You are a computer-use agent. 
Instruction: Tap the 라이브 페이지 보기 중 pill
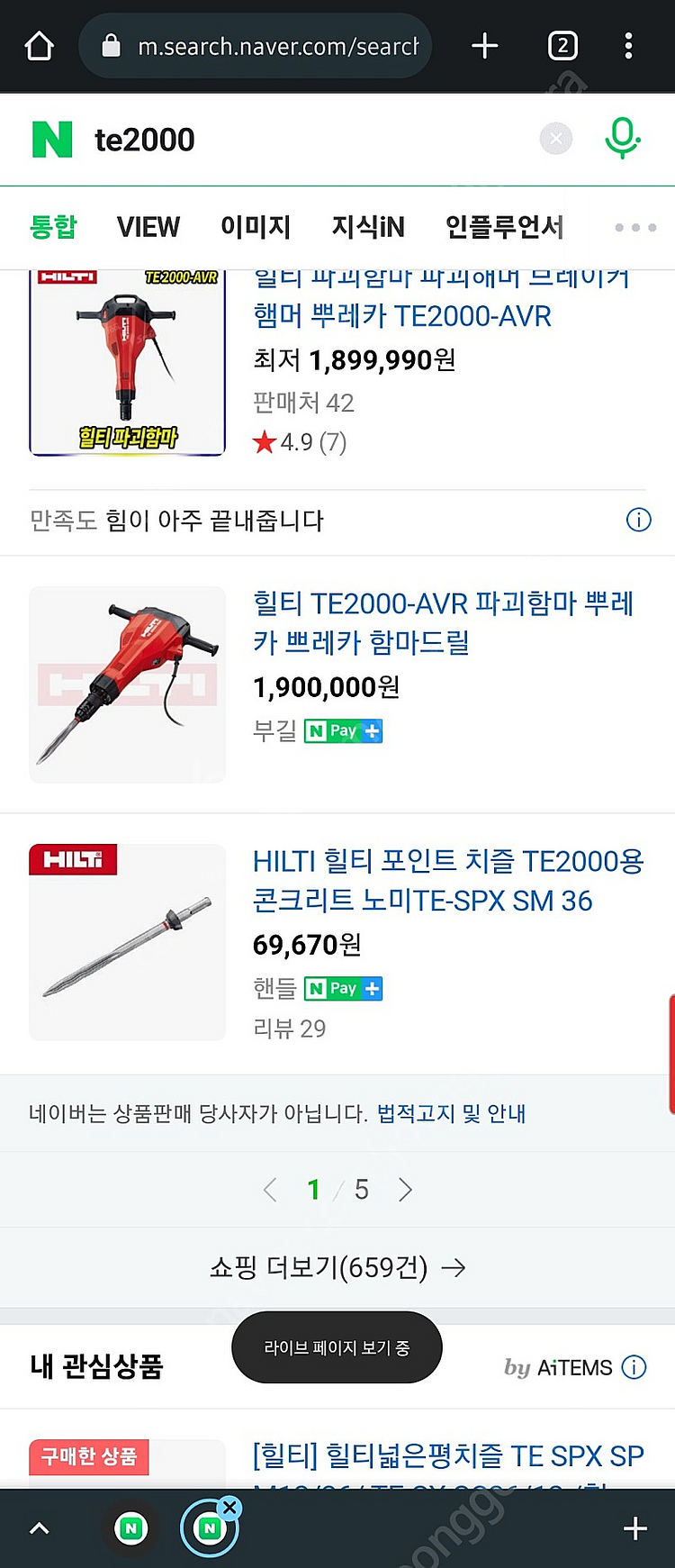click(336, 1346)
